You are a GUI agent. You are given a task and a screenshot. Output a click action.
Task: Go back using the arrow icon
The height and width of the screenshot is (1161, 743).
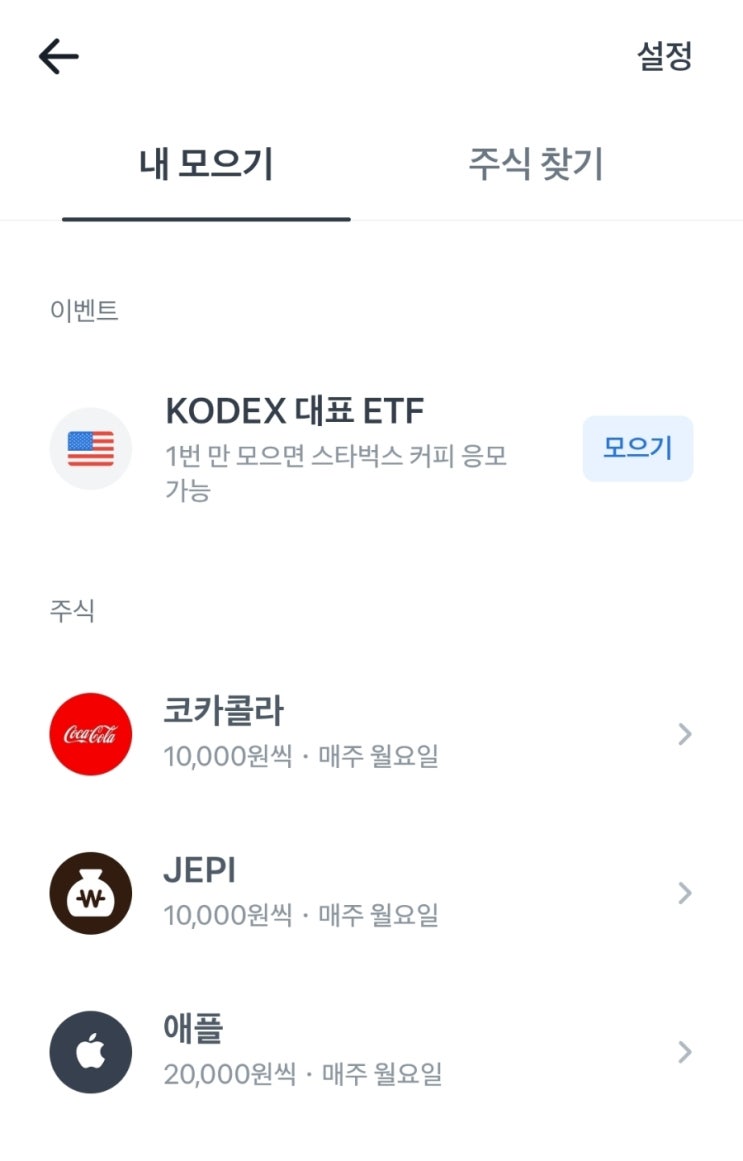[x=58, y=57]
